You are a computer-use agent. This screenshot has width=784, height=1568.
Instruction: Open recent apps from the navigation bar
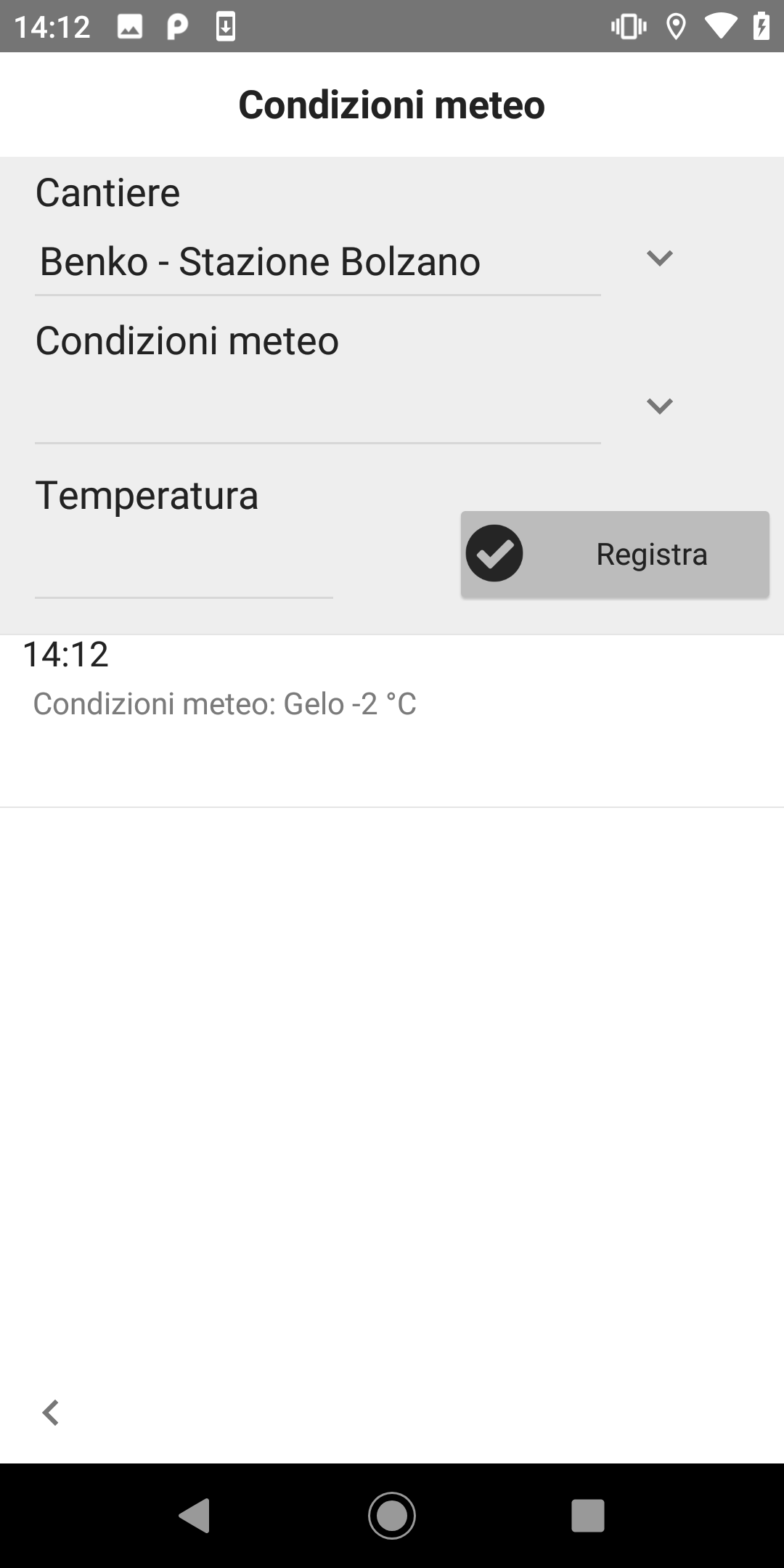coord(588,1516)
